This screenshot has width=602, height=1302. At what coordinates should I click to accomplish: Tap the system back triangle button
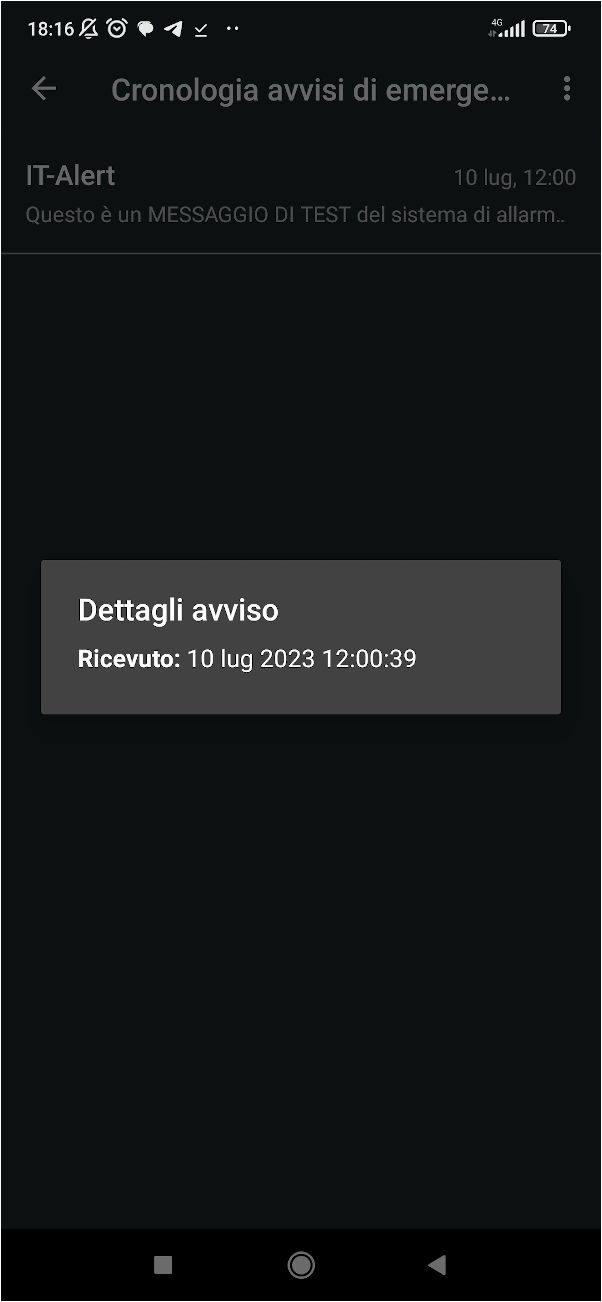(x=437, y=1265)
